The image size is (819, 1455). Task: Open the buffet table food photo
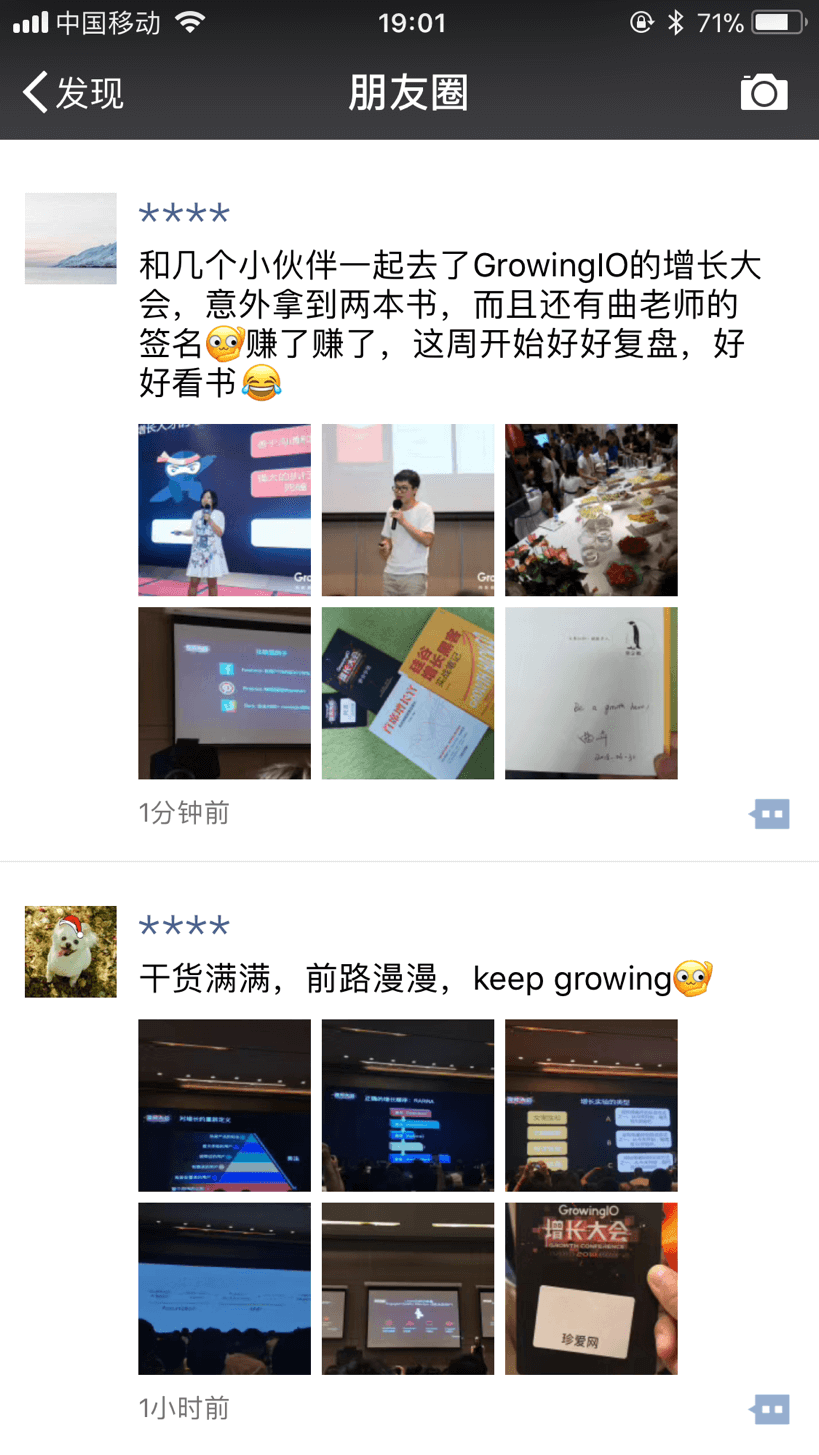591,510
